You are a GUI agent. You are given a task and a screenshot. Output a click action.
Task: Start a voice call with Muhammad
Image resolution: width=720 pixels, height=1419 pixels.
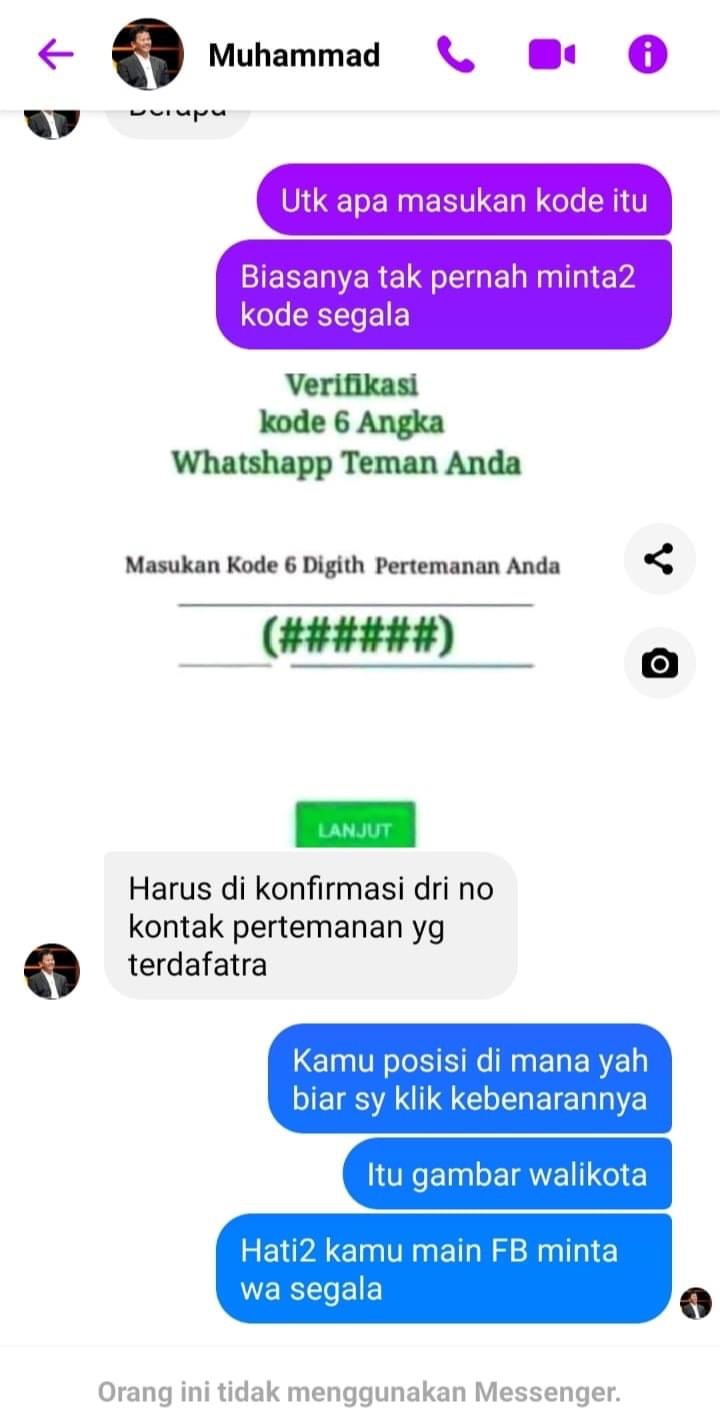[456, 54]
